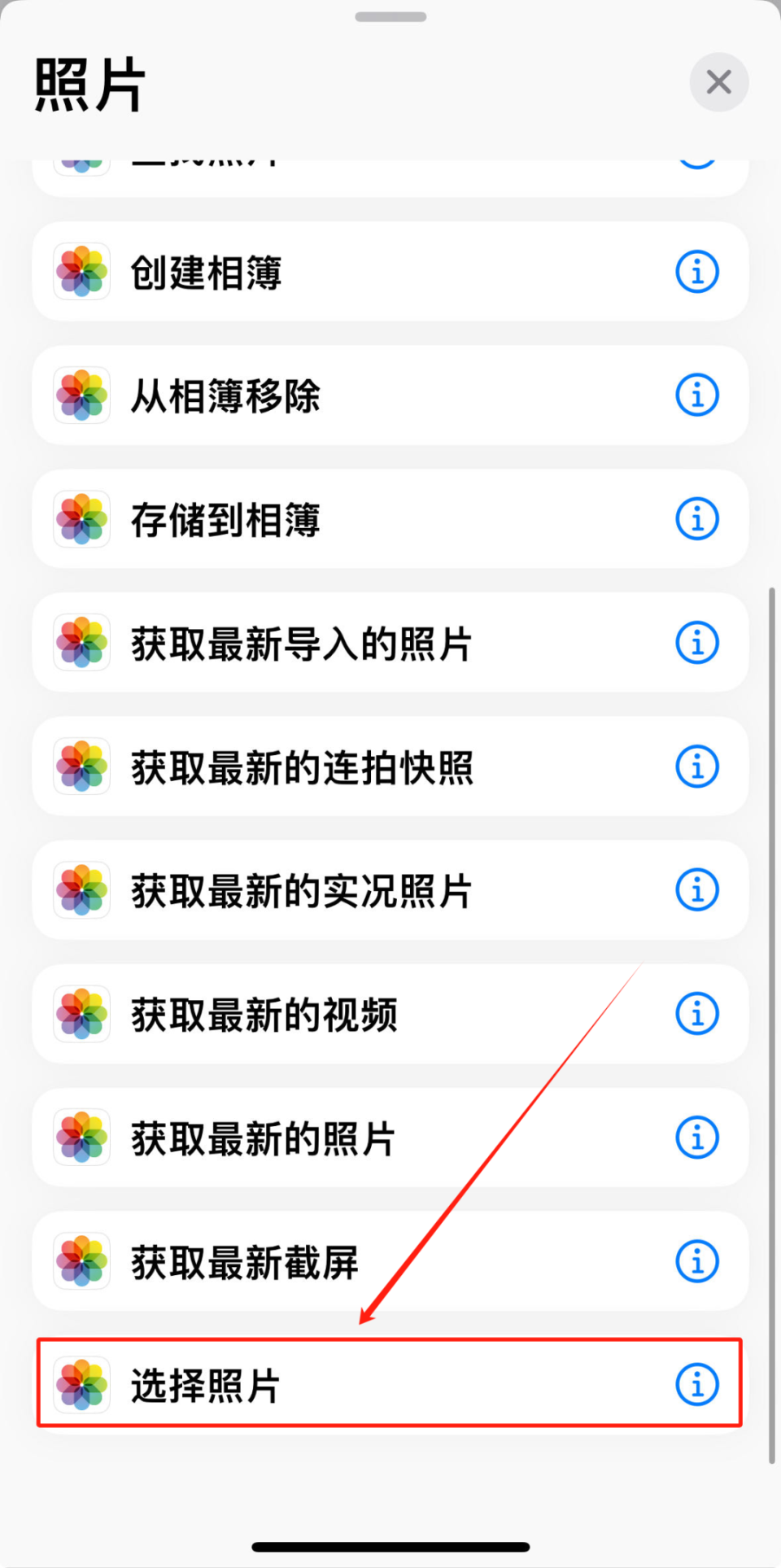Tap the Photos icon beside 获取最新的视频
Screen dimensions: 781x1568
81,1014
